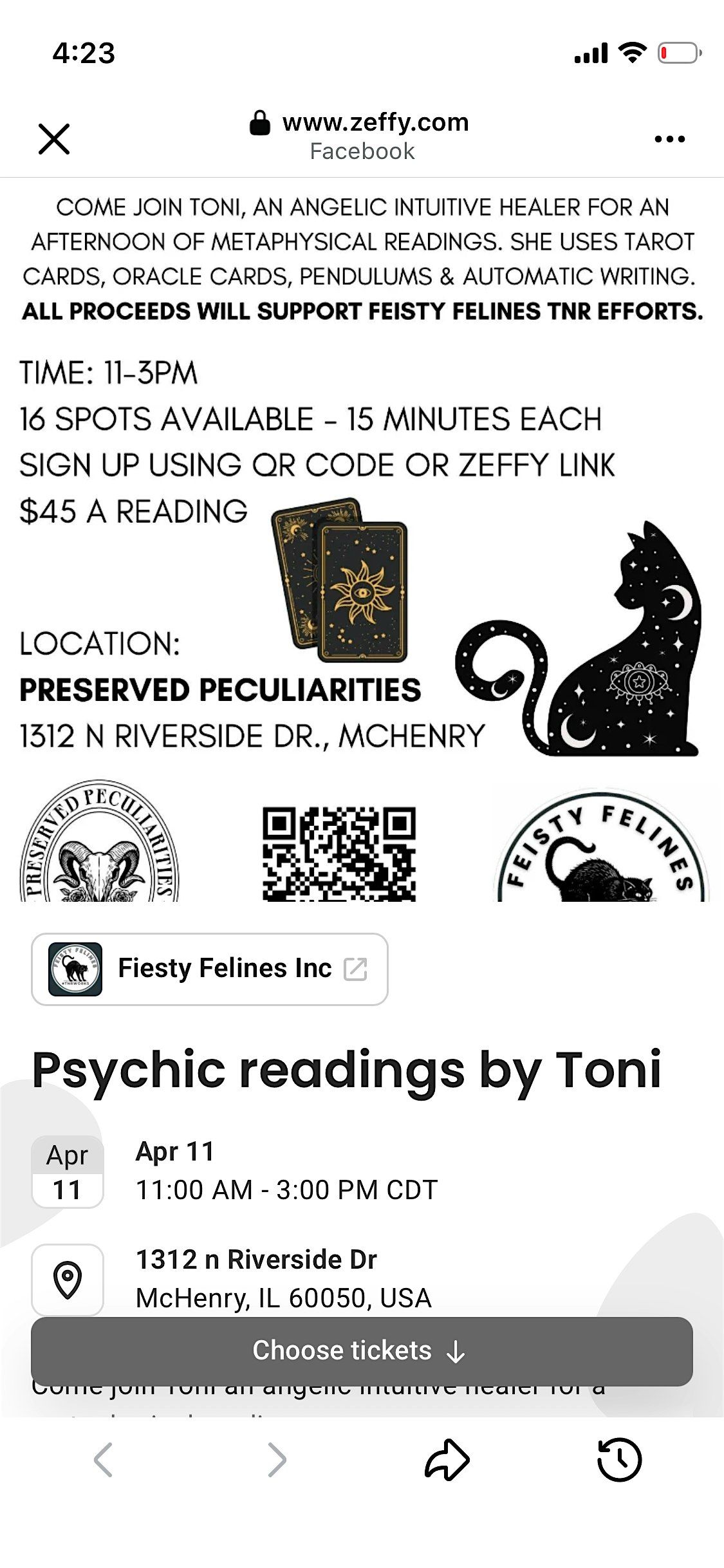
Task: Open the Fiesty Felines Inc link
Action: 210,969
